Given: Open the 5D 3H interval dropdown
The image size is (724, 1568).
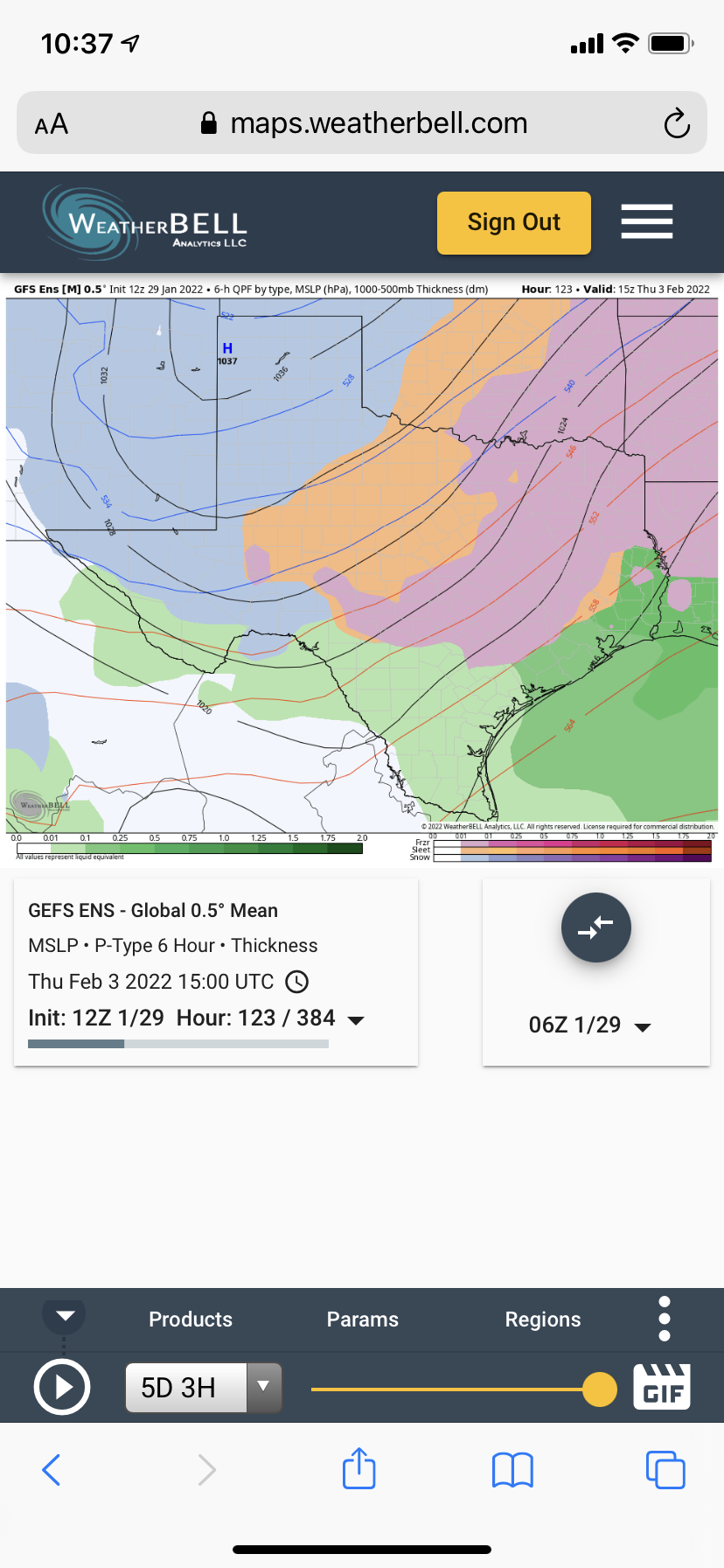Looking at the screenshot, I should [203, 1387].
